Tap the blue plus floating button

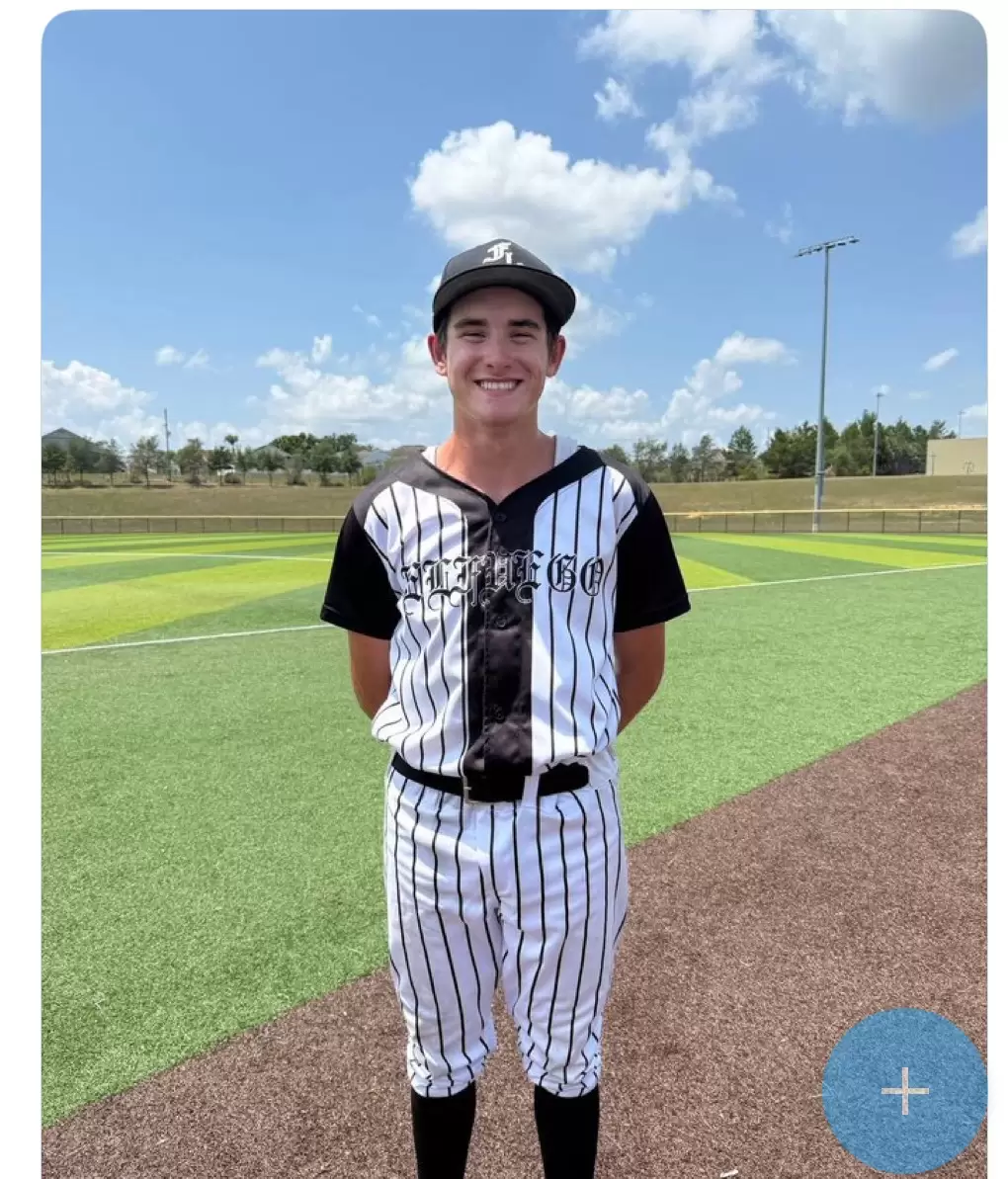[904, 1091]
